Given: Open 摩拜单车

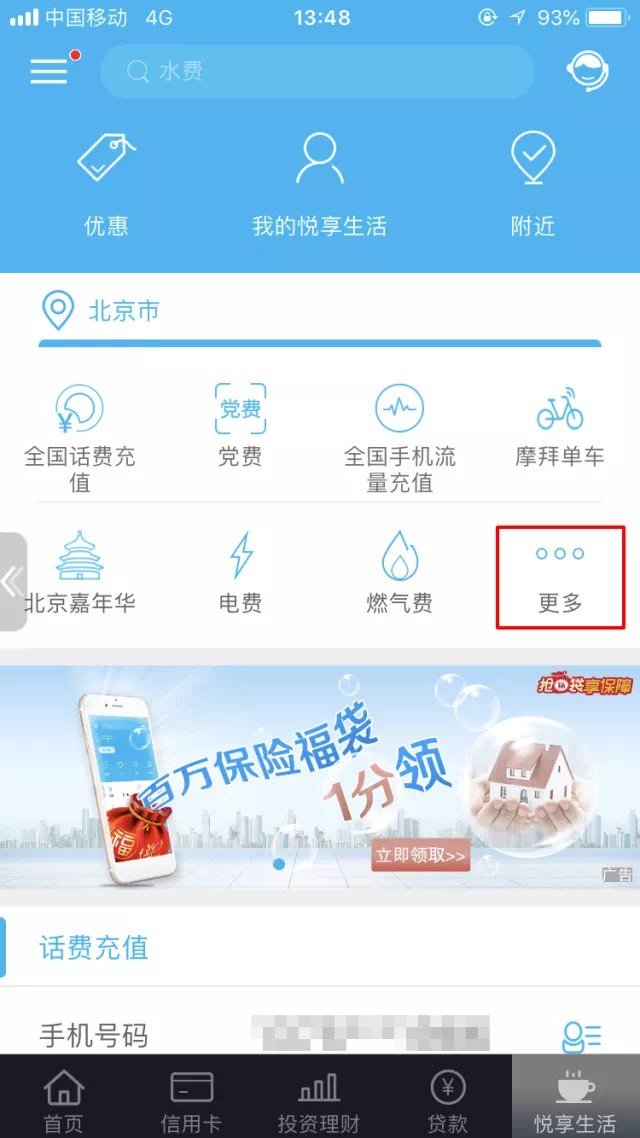Looking at the screenshot, I should tap(560, 426).
